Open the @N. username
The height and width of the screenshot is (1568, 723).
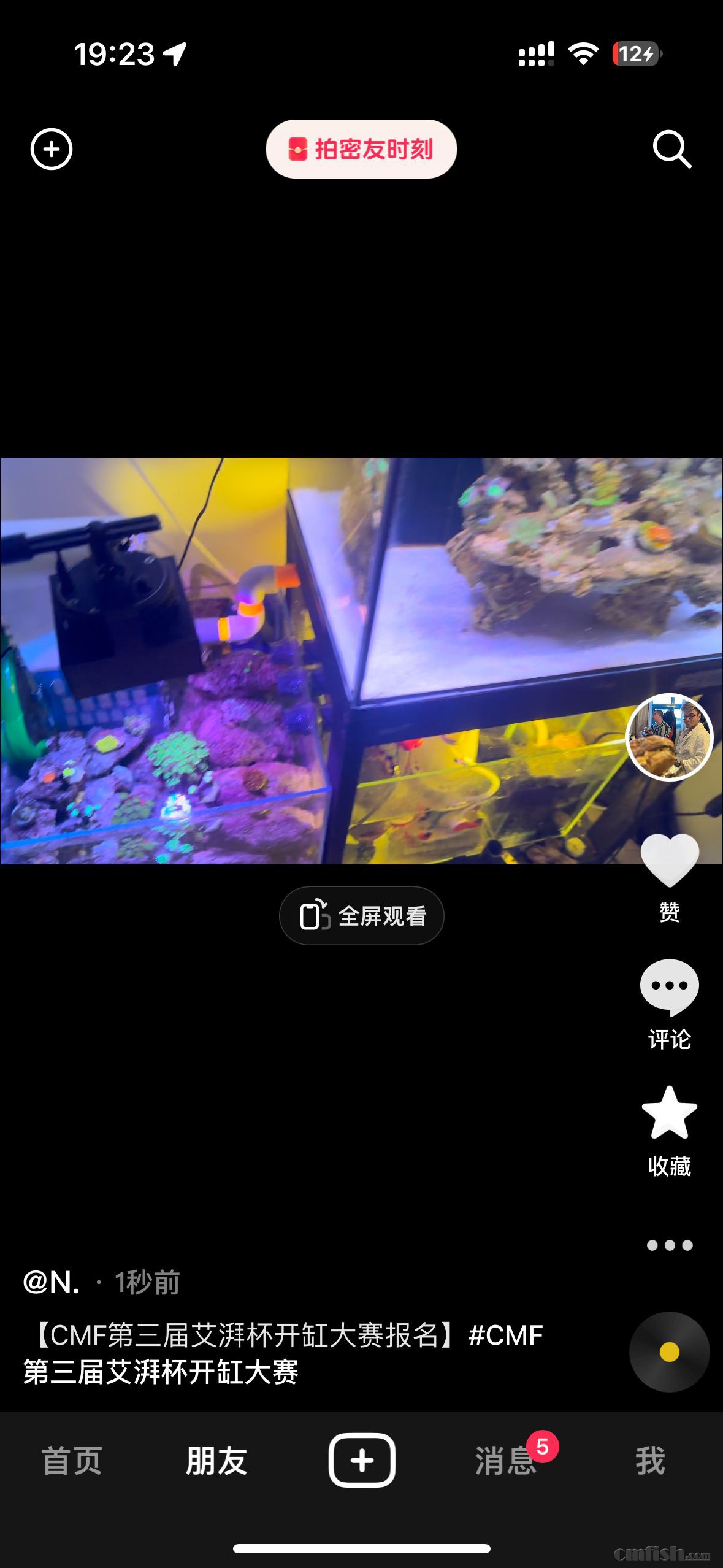pos(52,1283)
